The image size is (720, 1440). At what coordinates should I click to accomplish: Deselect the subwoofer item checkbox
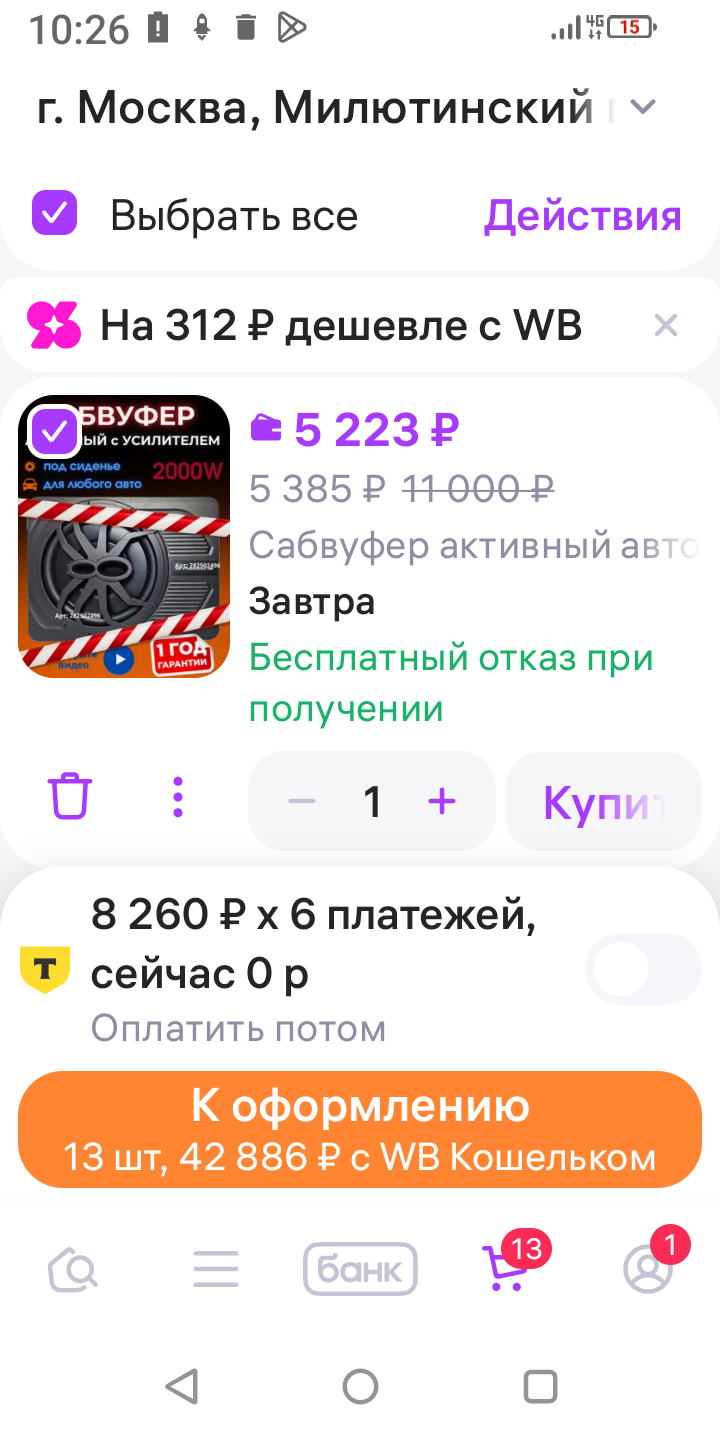(54, 432)
